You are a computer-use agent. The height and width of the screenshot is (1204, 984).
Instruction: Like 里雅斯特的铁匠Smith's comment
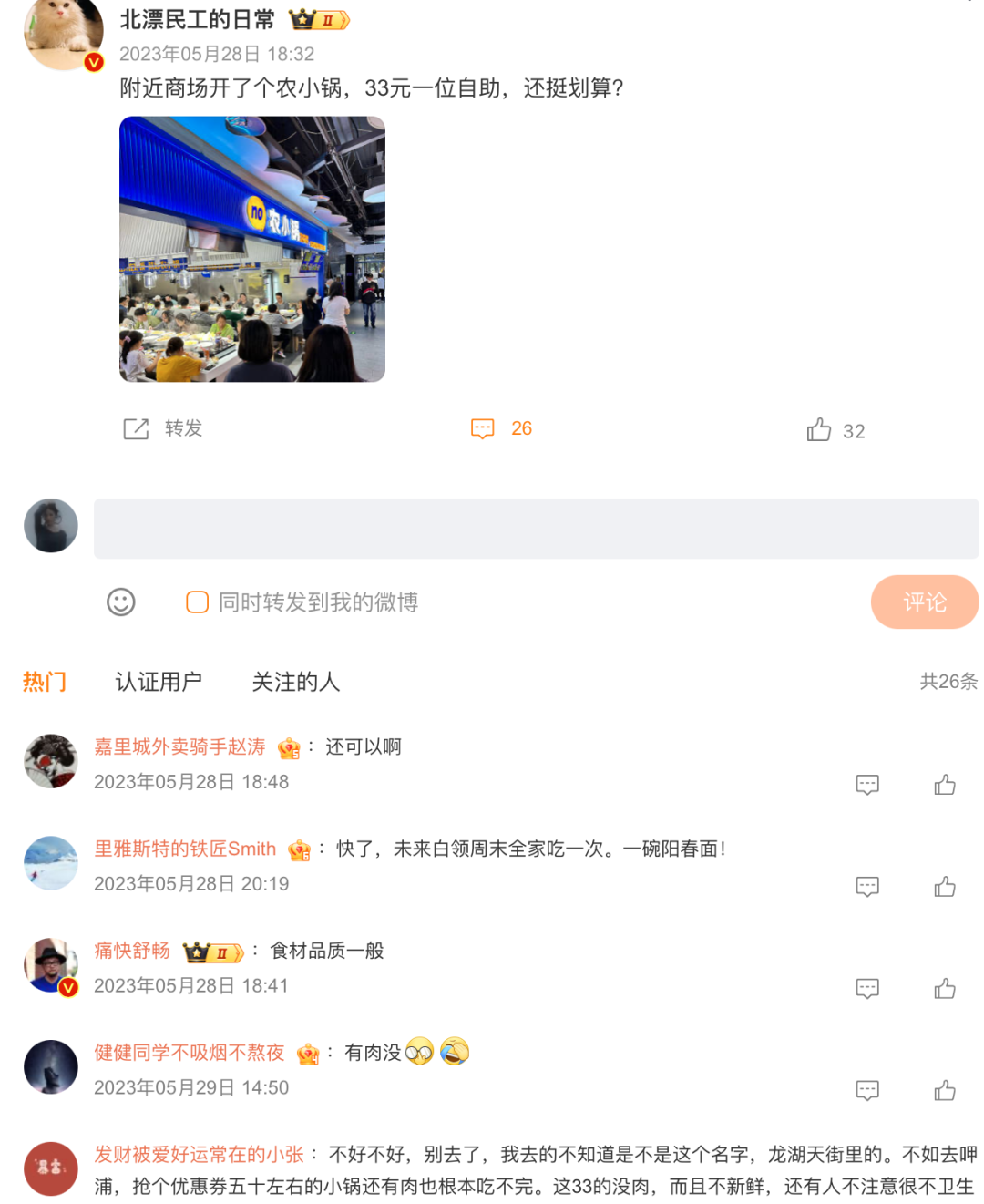[945, 887]
